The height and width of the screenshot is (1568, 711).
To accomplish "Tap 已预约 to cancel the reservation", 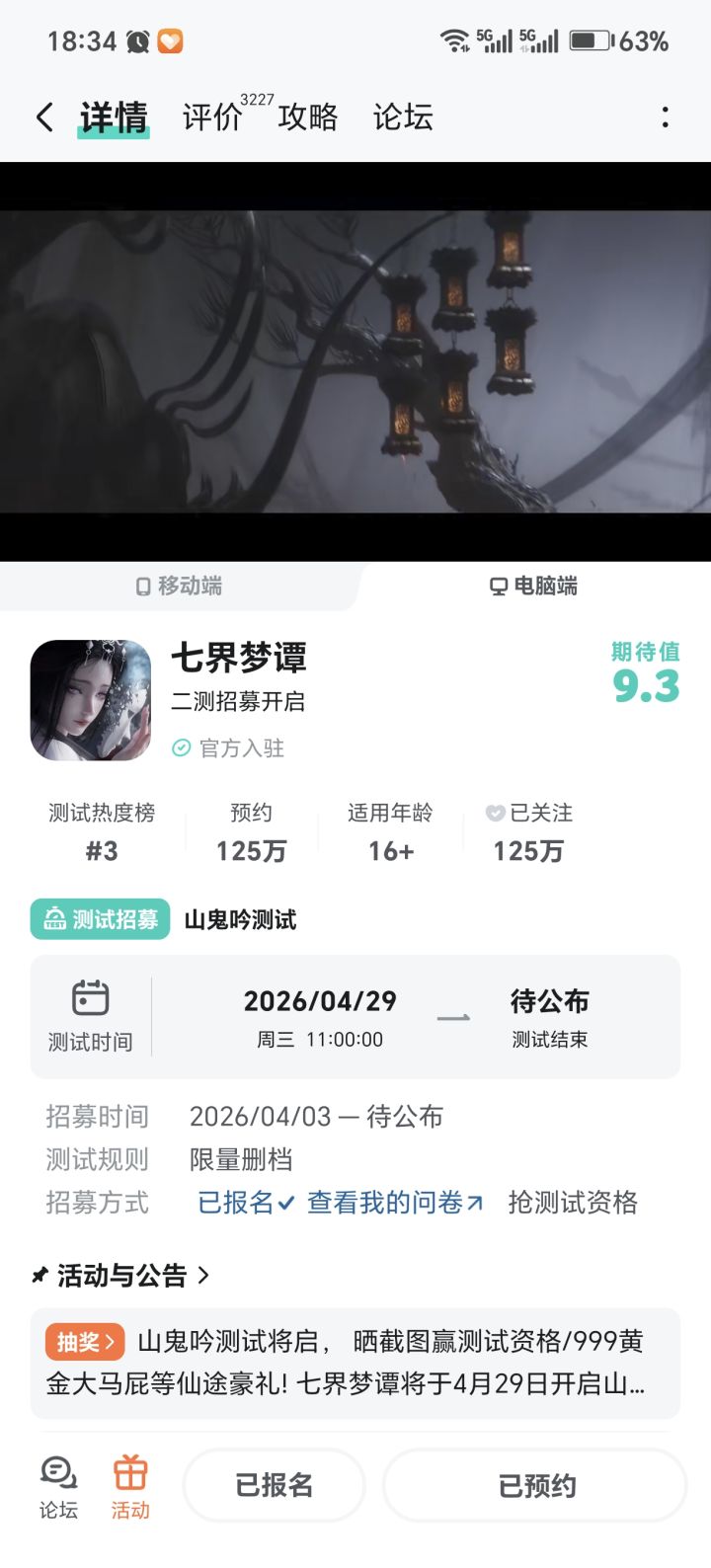I will [x=534, y=1485].
